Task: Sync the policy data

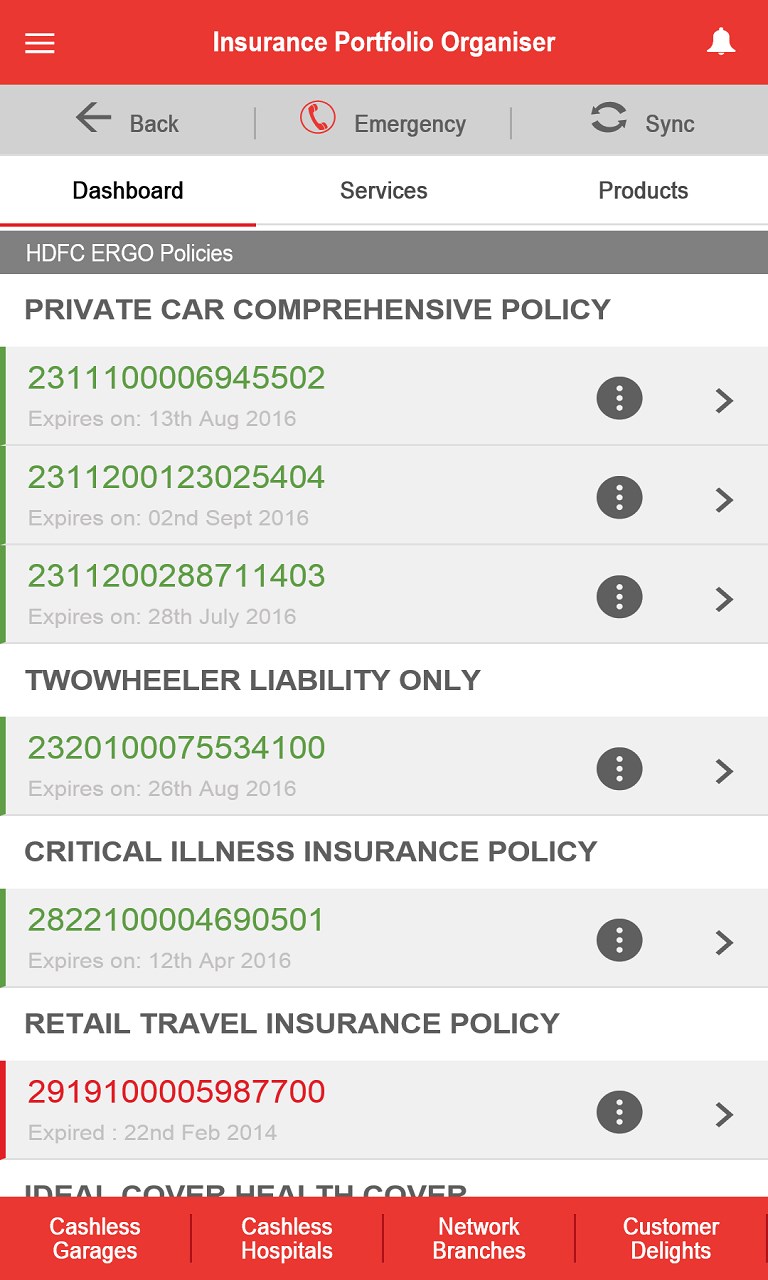Action: 642,122
